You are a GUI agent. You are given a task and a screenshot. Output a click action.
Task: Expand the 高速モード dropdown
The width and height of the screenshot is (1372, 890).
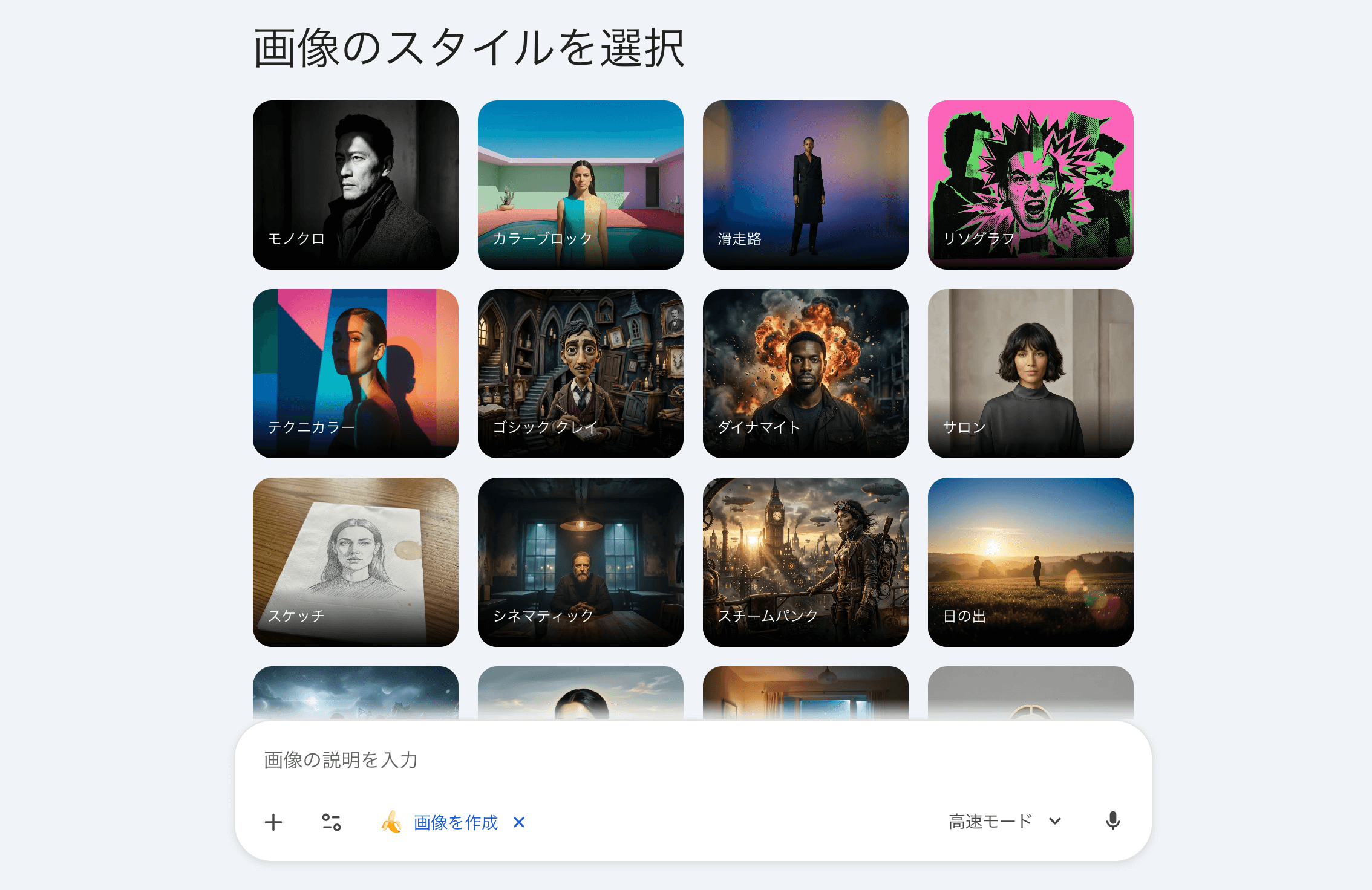[x=1005, y=821]
